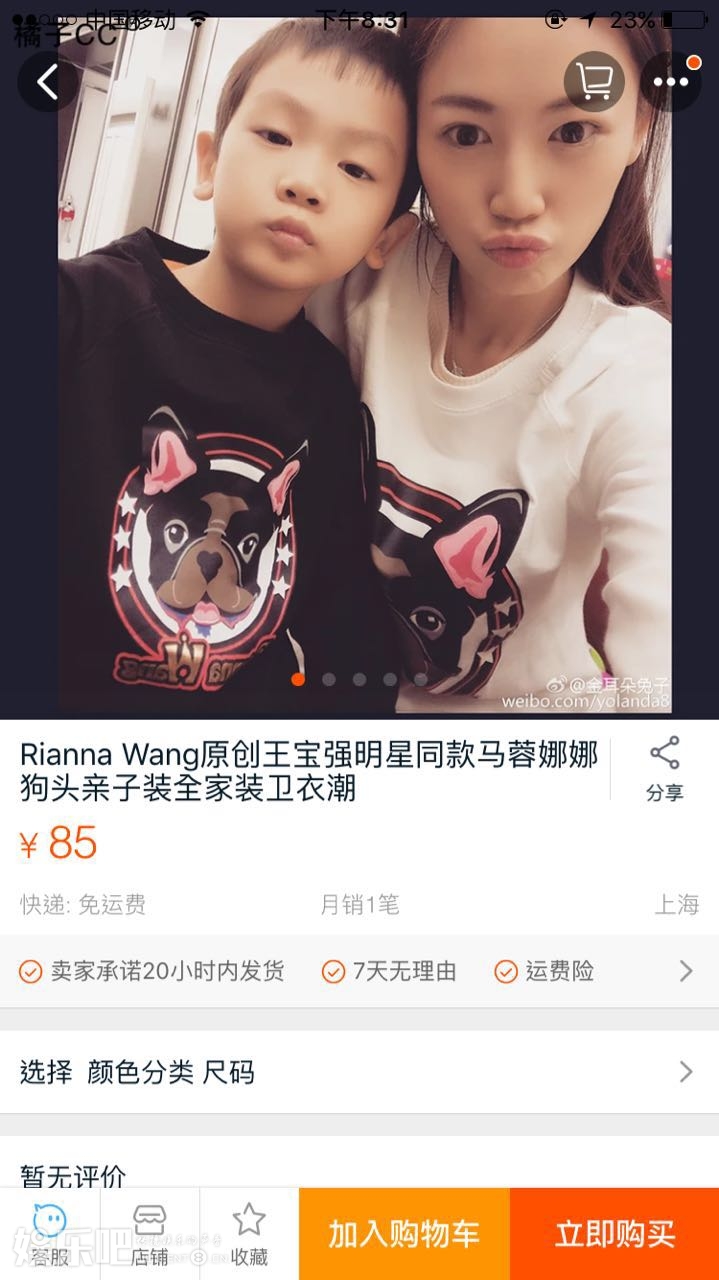719x1280 pixels.
Task: Buy now with 立即购买
Action: pyautogui.click(x=614, y=1234)
